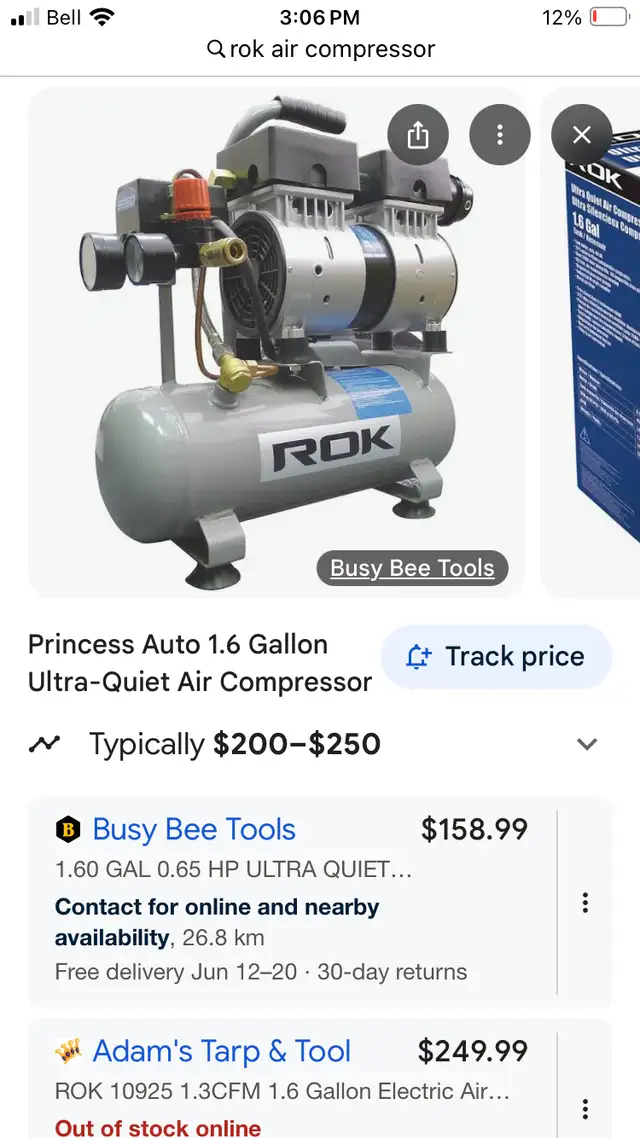The height and width of the screenshot is (1138, 640).
Task: View the ROK compressor product photo
Action: 276,343
